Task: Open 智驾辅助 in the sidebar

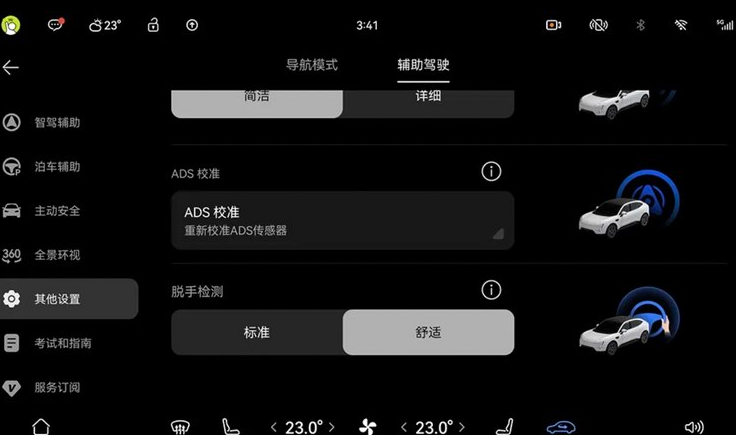Action: tap(57, 123)
